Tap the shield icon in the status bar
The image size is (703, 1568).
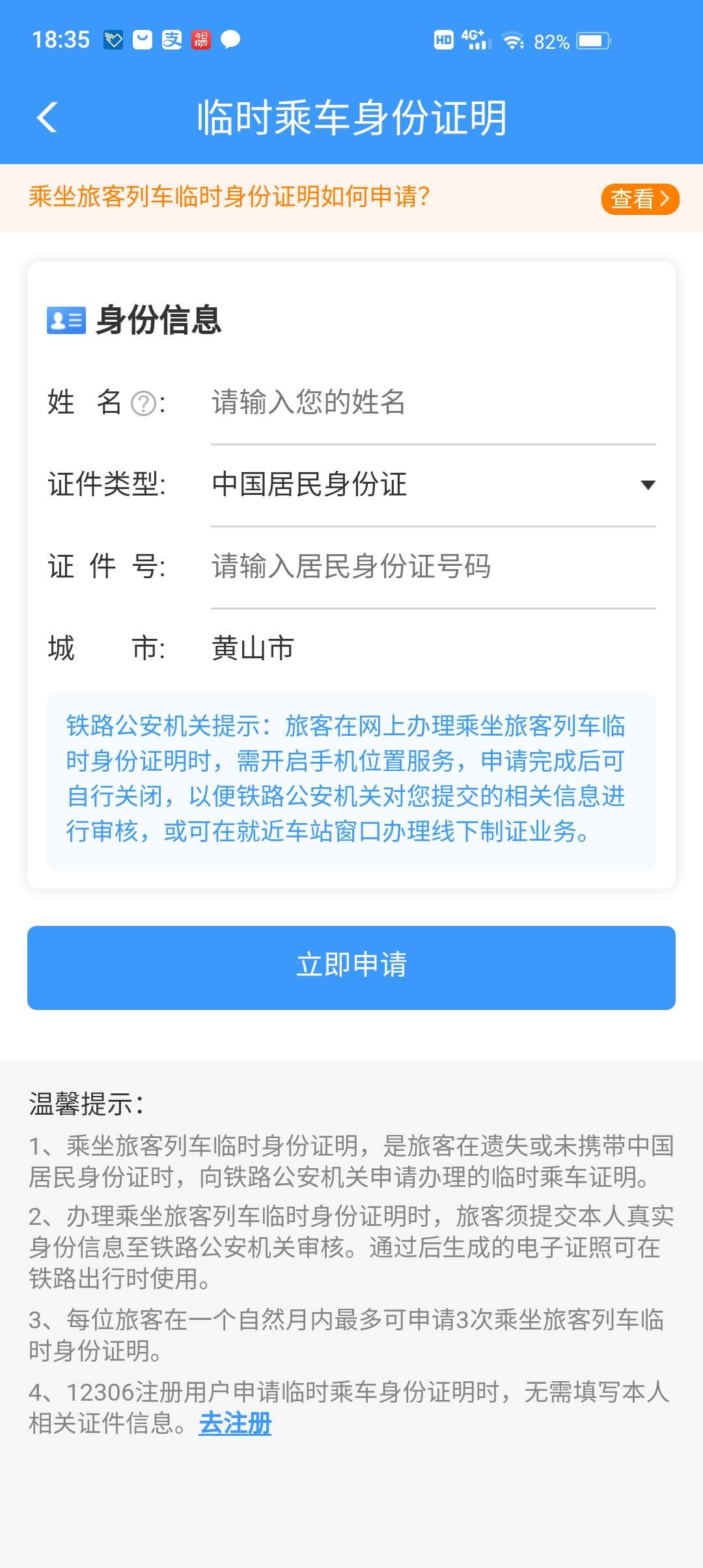point(113,40)
